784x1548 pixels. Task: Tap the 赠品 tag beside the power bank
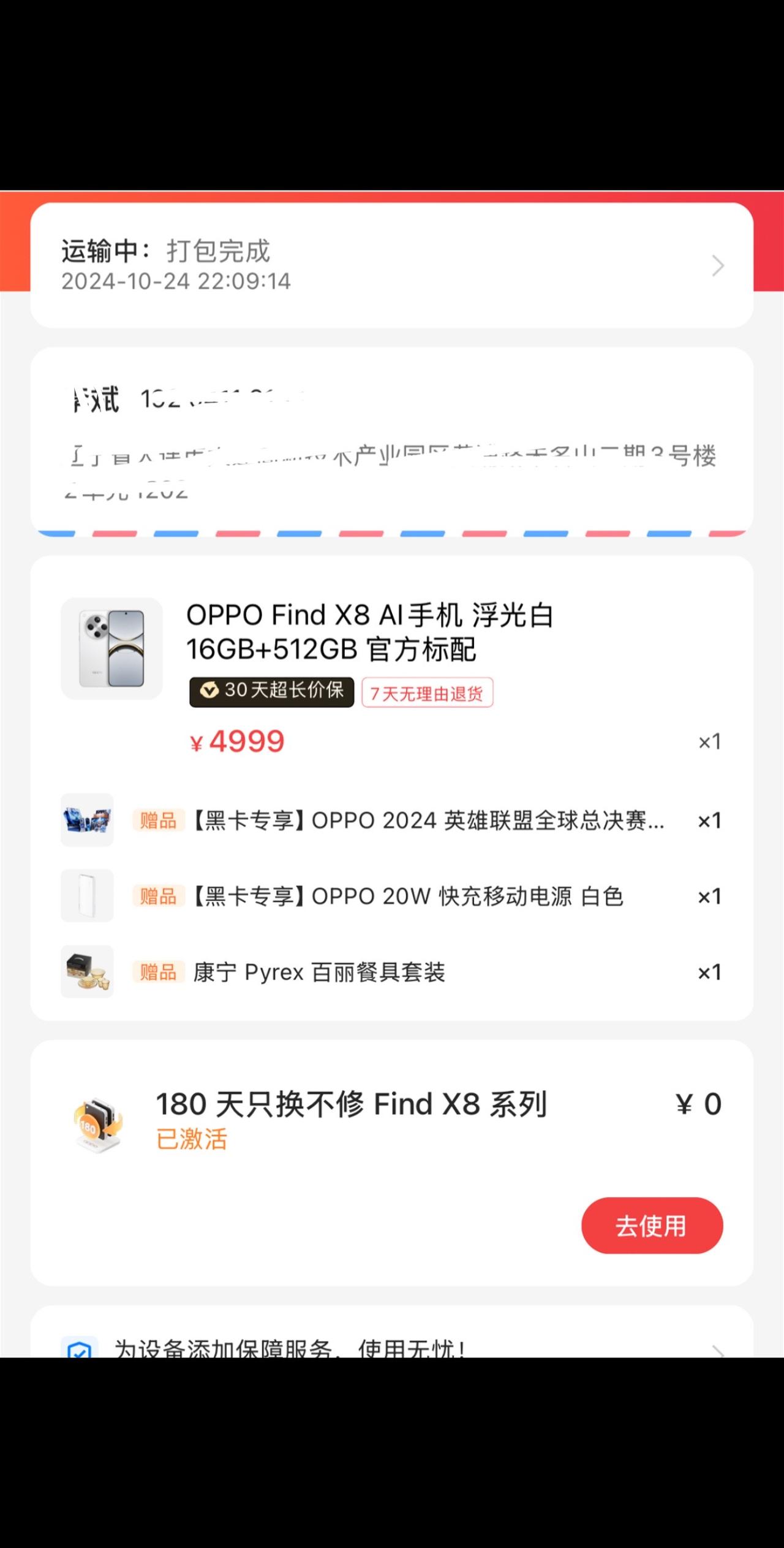point(158,896)
